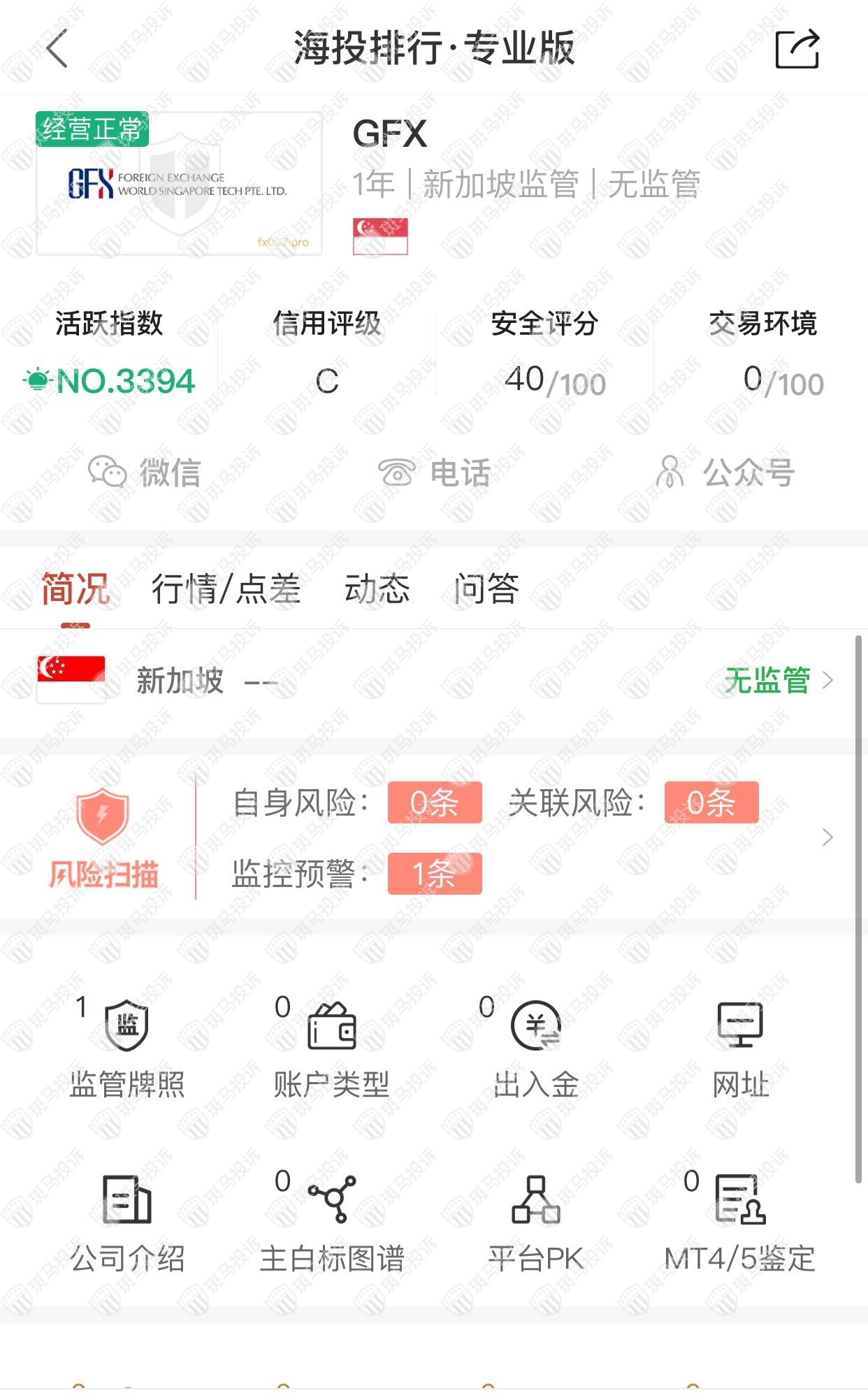Screen dimensions: 868x1400
Task: Open the 问答 tab
Action: 486,589
